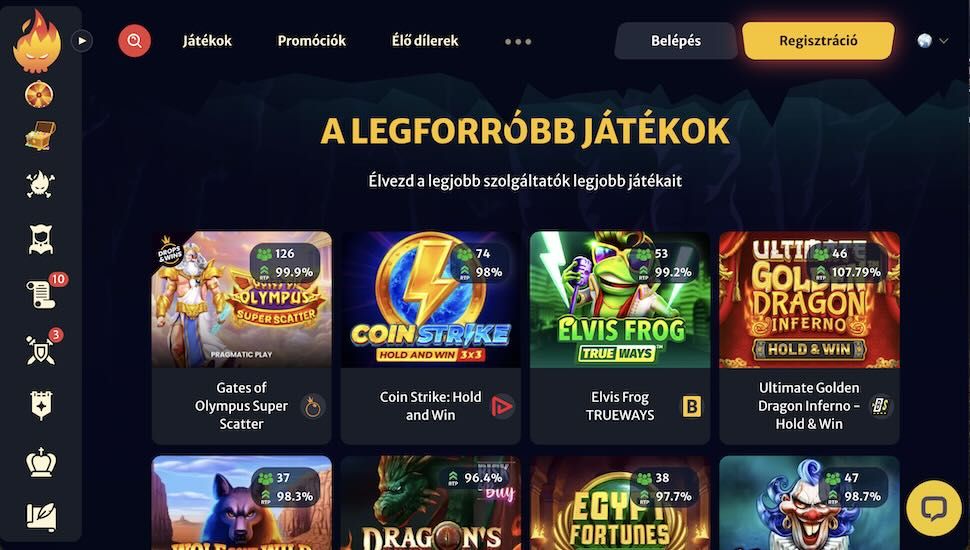Open the scroll icon with 10 badge
The image size is (970, 550).
(x=40, y=293)
